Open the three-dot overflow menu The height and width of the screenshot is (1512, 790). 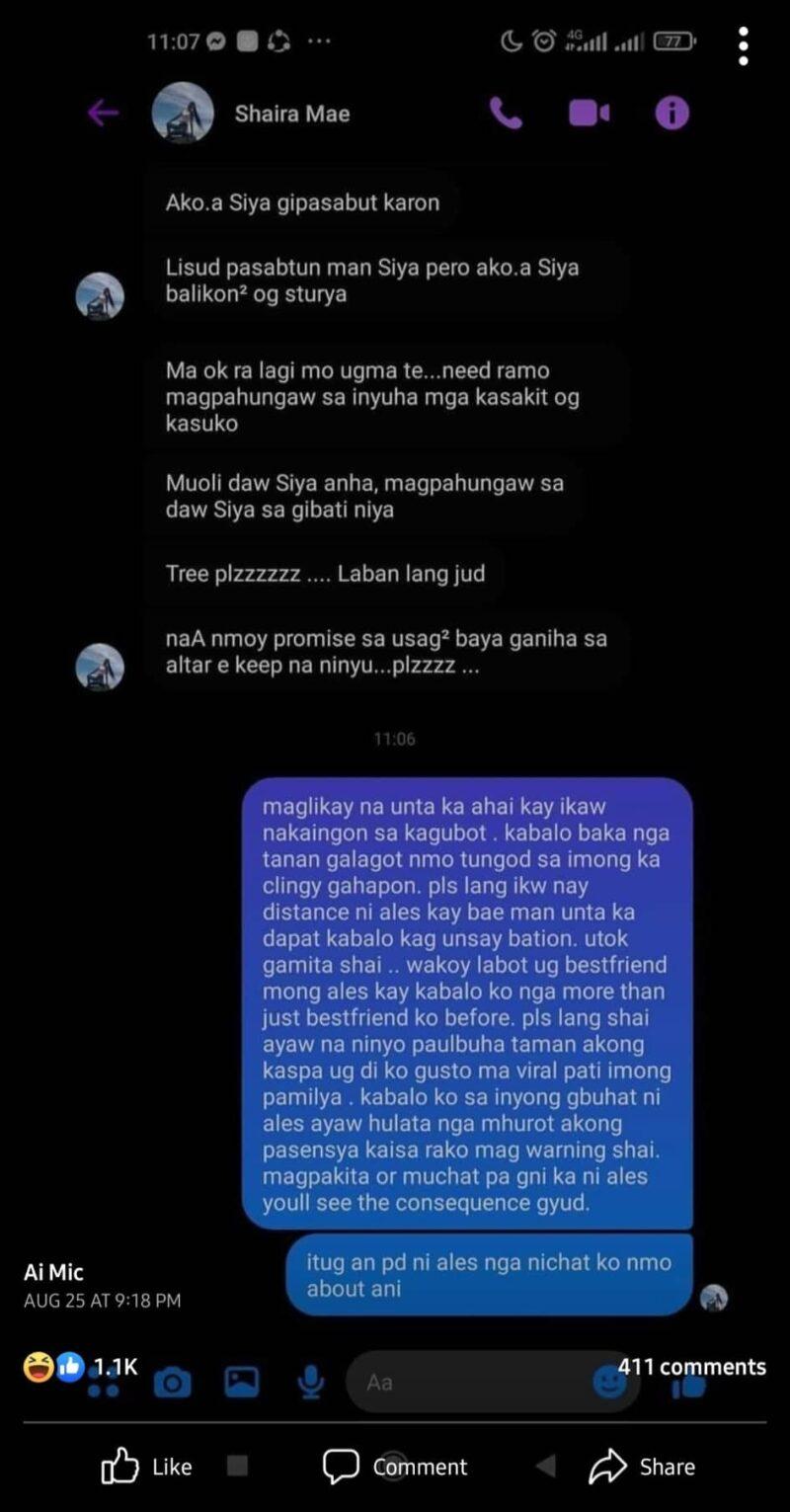743,46
